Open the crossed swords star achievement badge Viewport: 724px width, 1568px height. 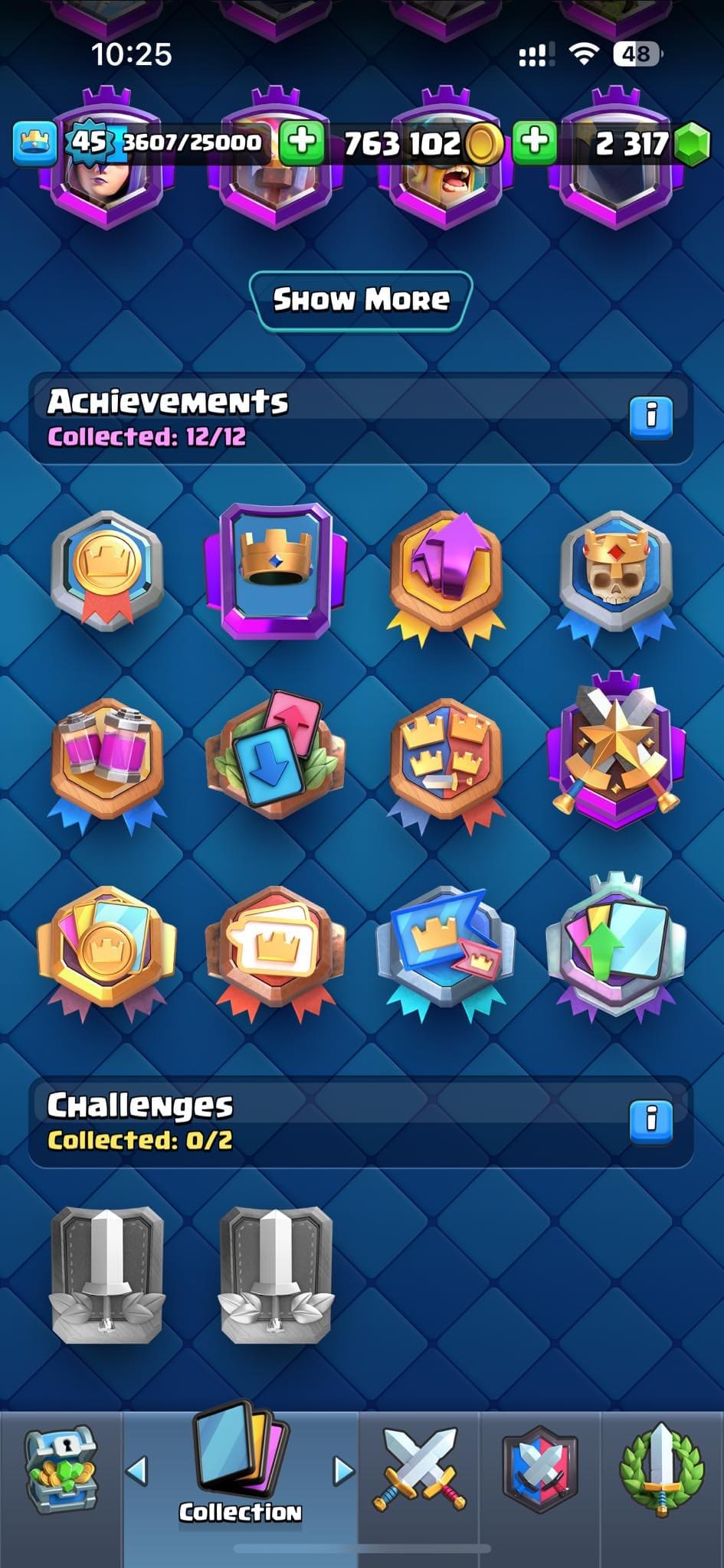point(616,752)
